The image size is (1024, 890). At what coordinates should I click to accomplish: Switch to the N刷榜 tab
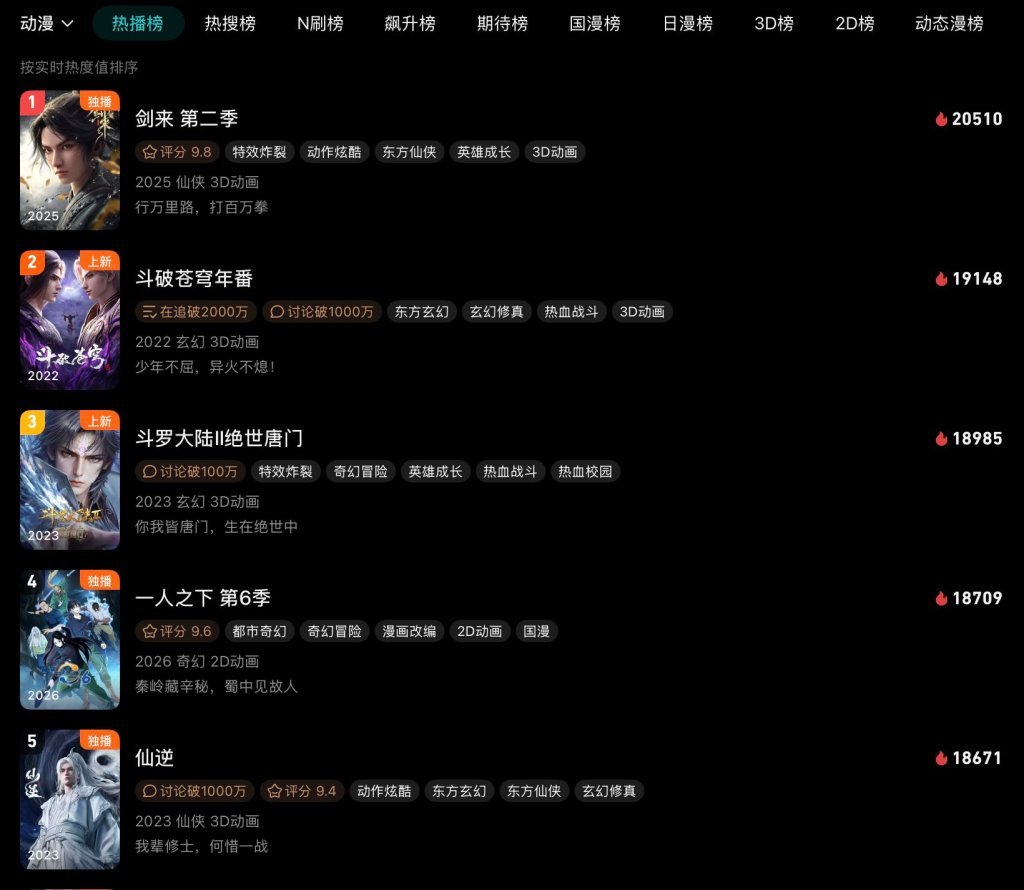320,23
